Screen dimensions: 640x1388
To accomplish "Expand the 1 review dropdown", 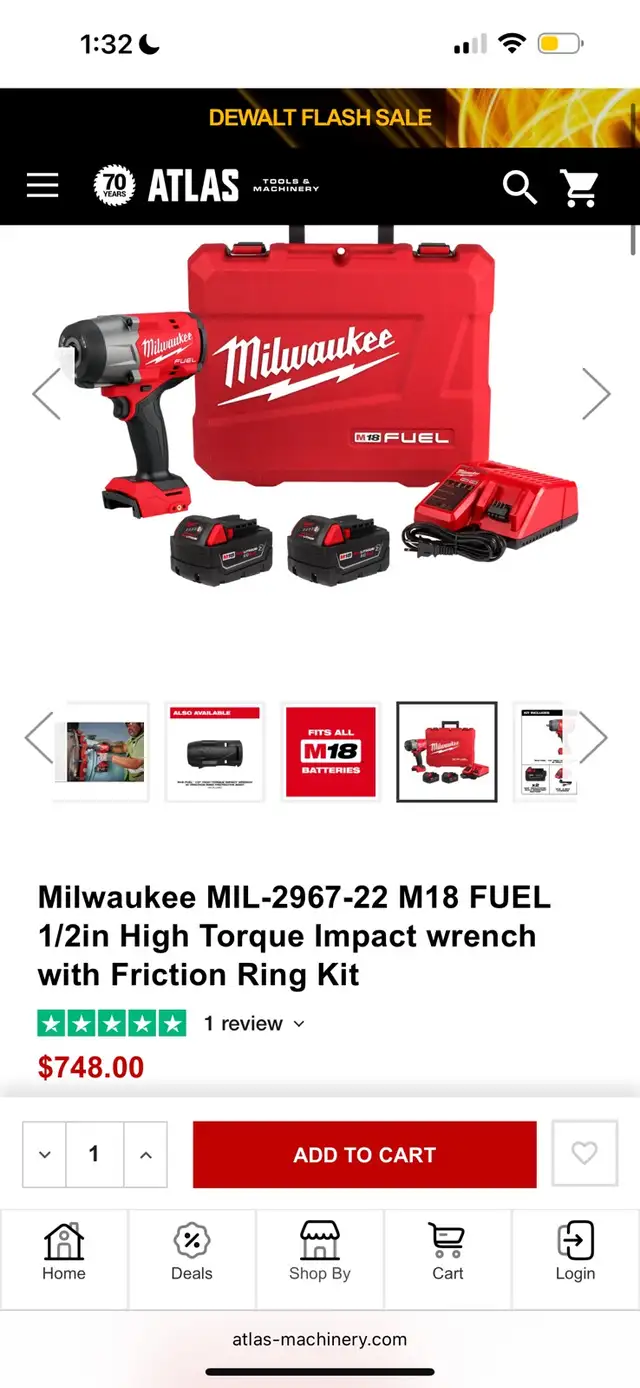I will tap(254, 1024).
